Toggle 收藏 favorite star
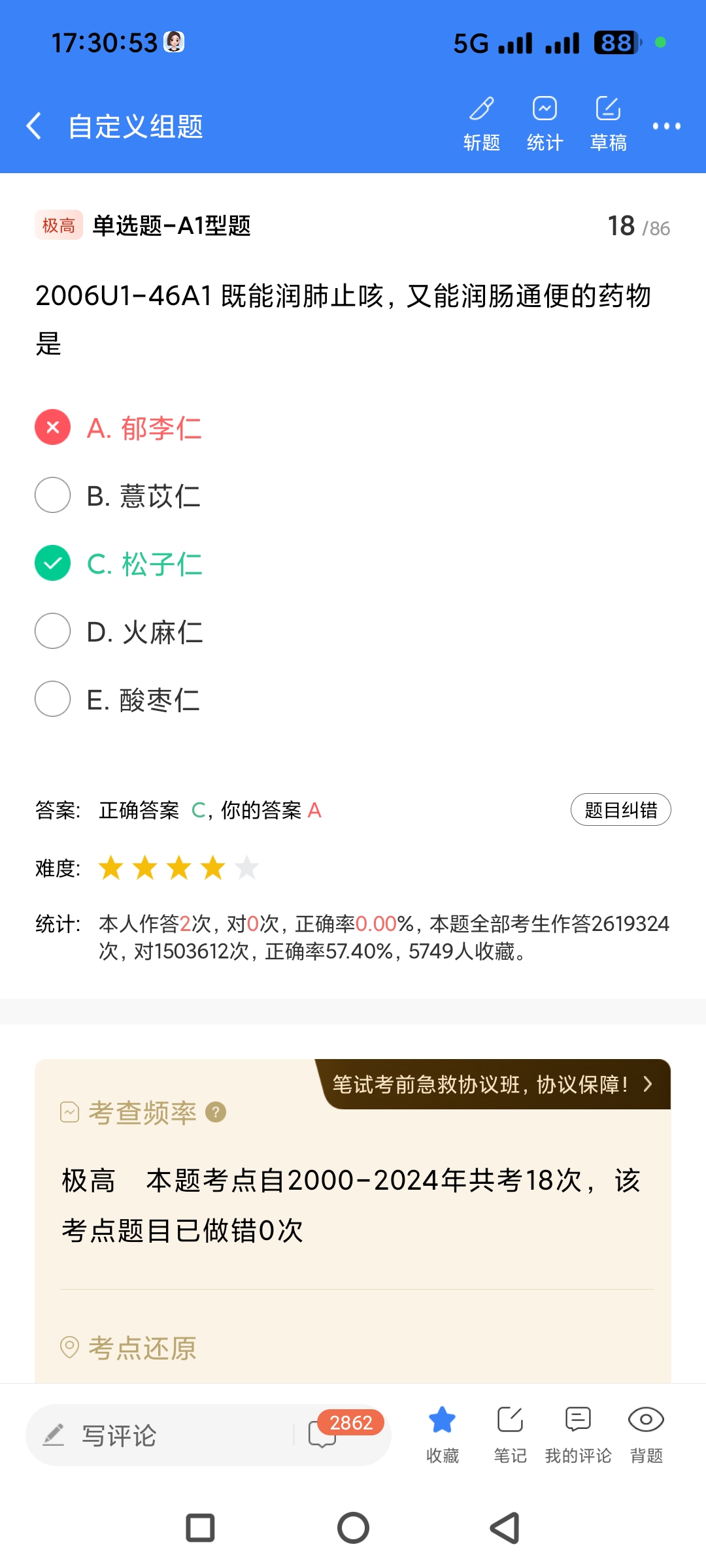This screenshot has width=706, height=1568. tap(443, 1432)
